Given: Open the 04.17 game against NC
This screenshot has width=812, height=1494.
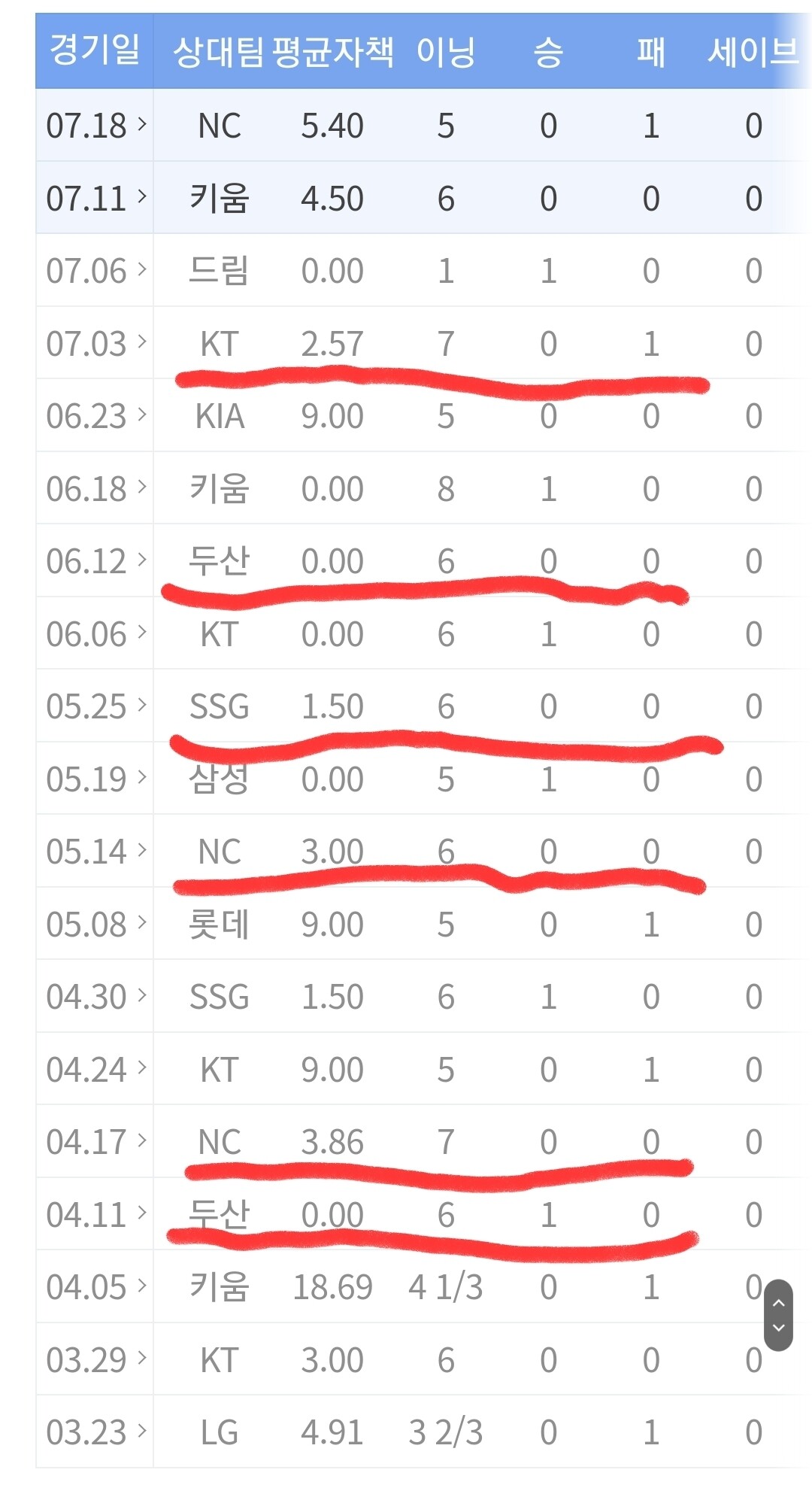Looking at the screenshot, I should (95, 1142).
